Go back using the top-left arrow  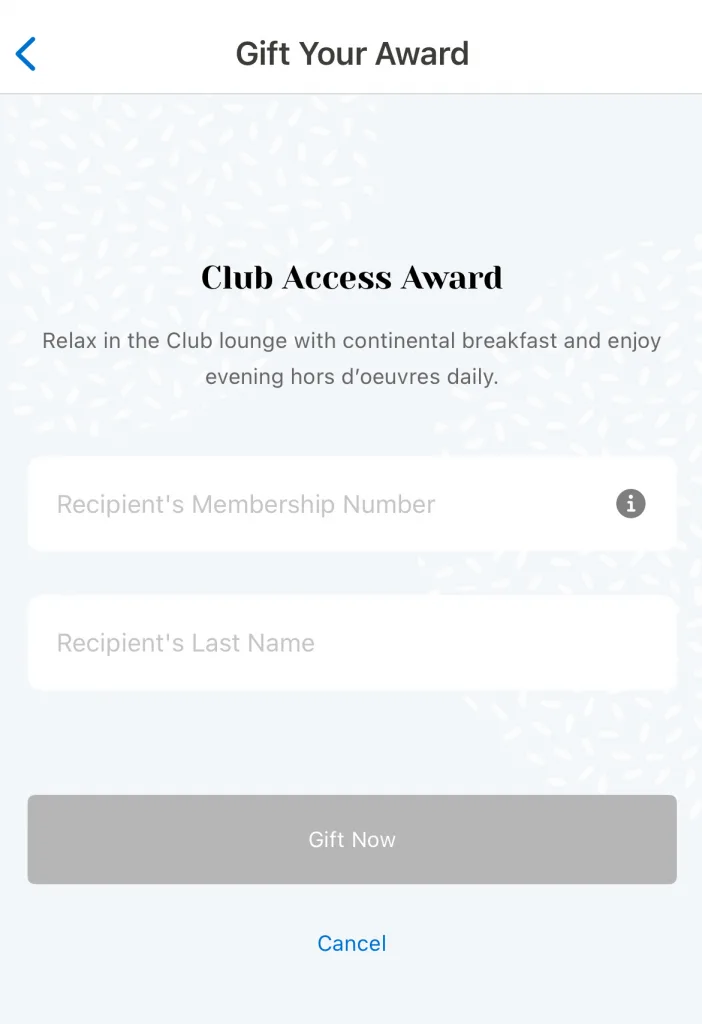click(27, 54)
